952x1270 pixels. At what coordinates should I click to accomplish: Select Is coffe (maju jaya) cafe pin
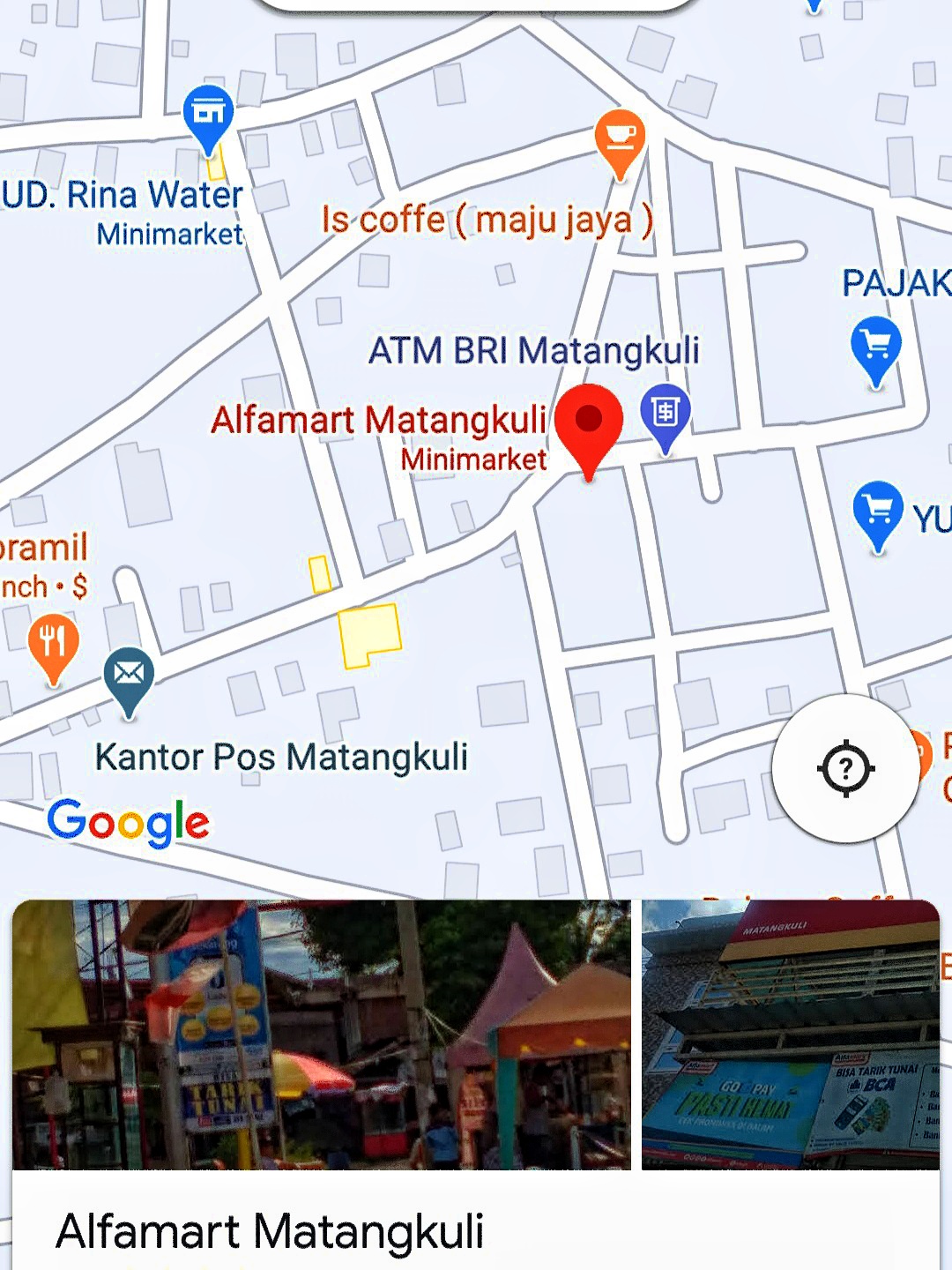pyautogui.click(x=620, y=139)
